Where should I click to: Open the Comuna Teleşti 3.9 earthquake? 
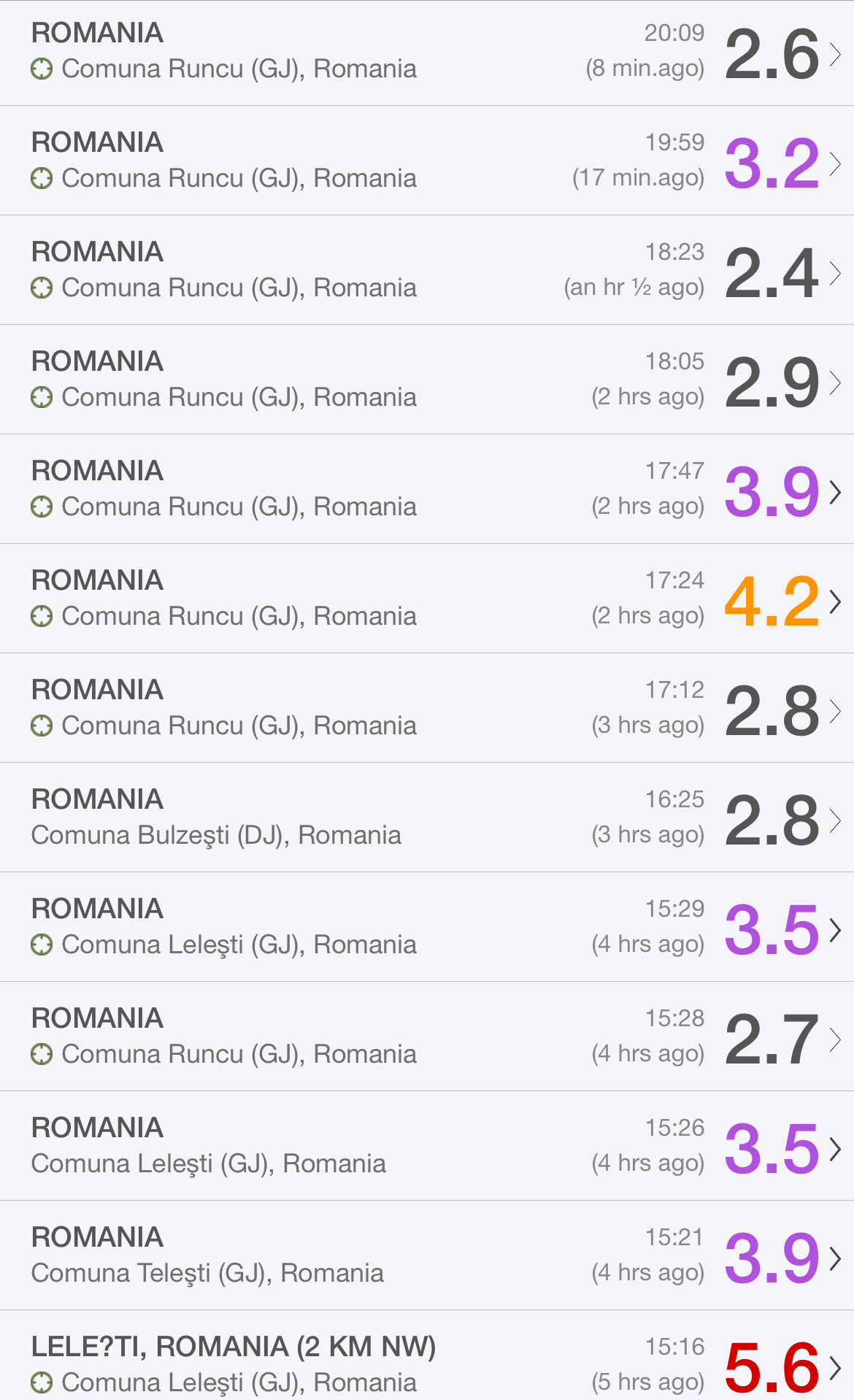click(427, 1255)
